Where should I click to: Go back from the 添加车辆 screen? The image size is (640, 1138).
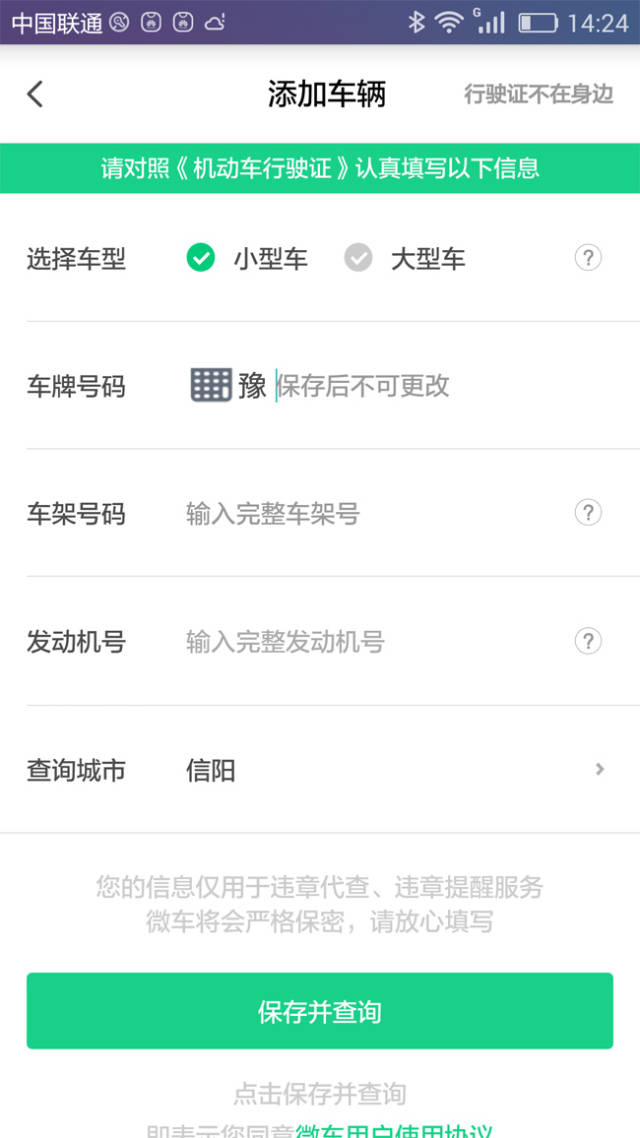pos(35,94)
